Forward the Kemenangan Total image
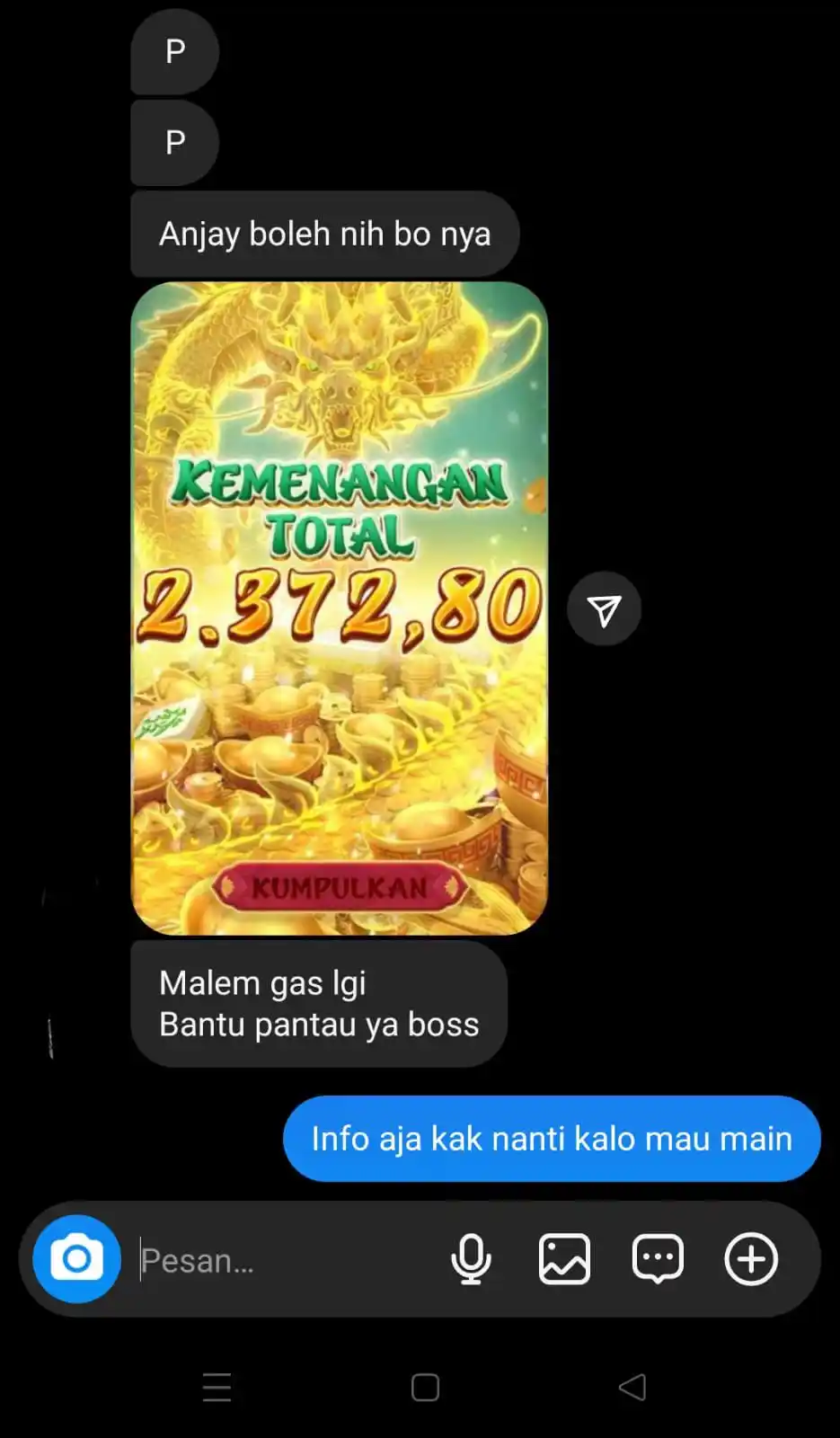This screenshot has width=840, height=1438. click(604, 609)
